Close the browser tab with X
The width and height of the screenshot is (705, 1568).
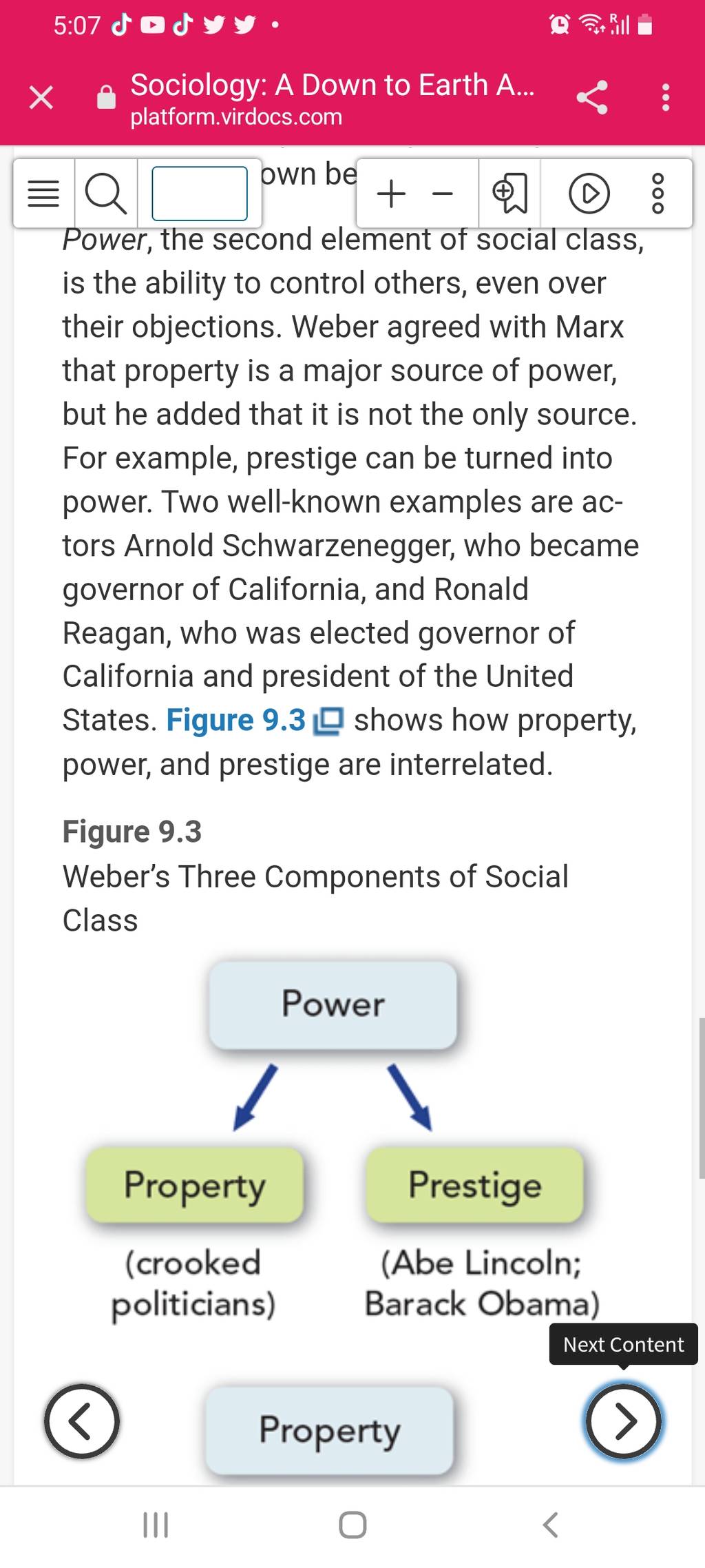coord(41,98)
